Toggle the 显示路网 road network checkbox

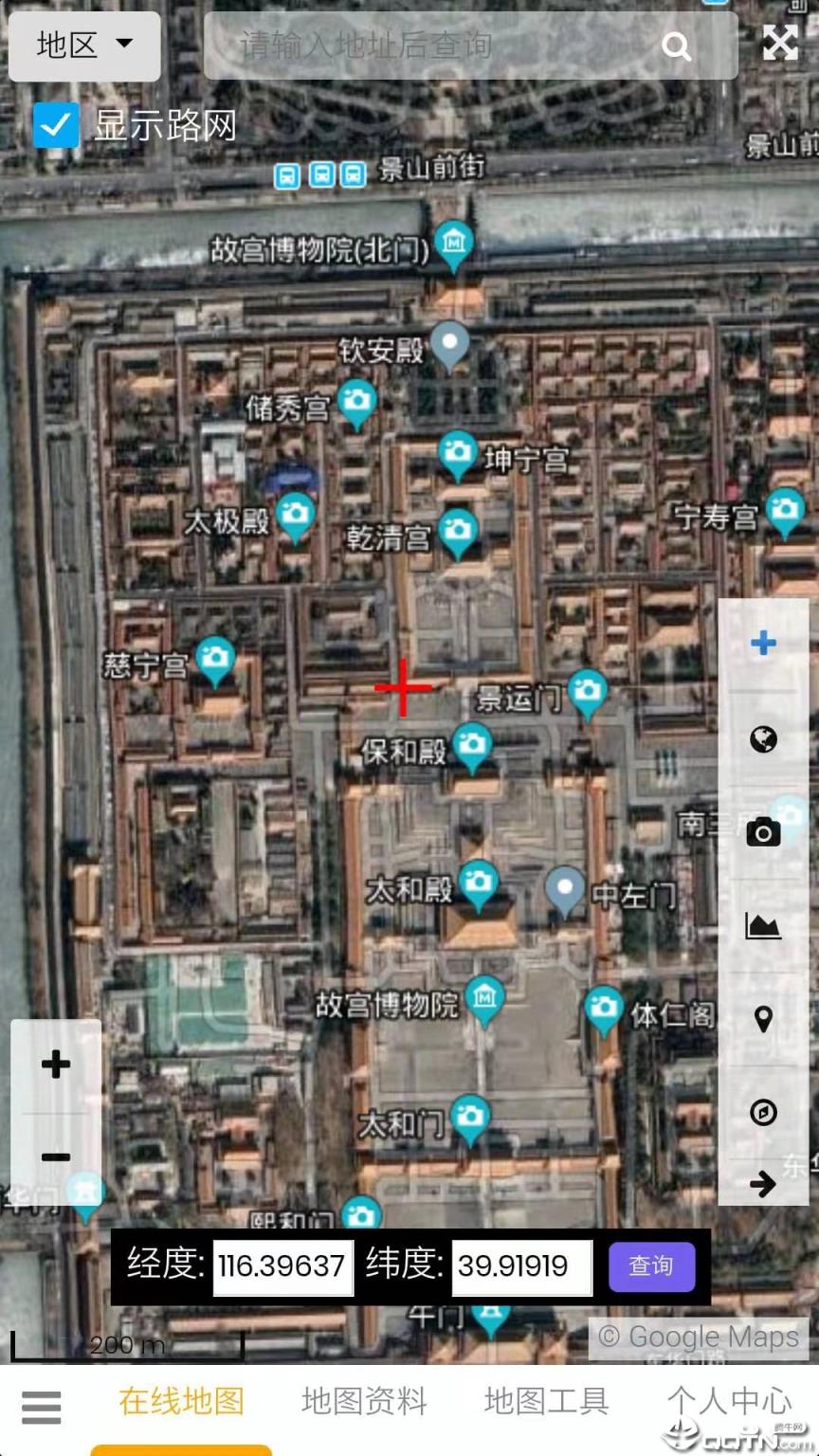[x=54, y=124]
